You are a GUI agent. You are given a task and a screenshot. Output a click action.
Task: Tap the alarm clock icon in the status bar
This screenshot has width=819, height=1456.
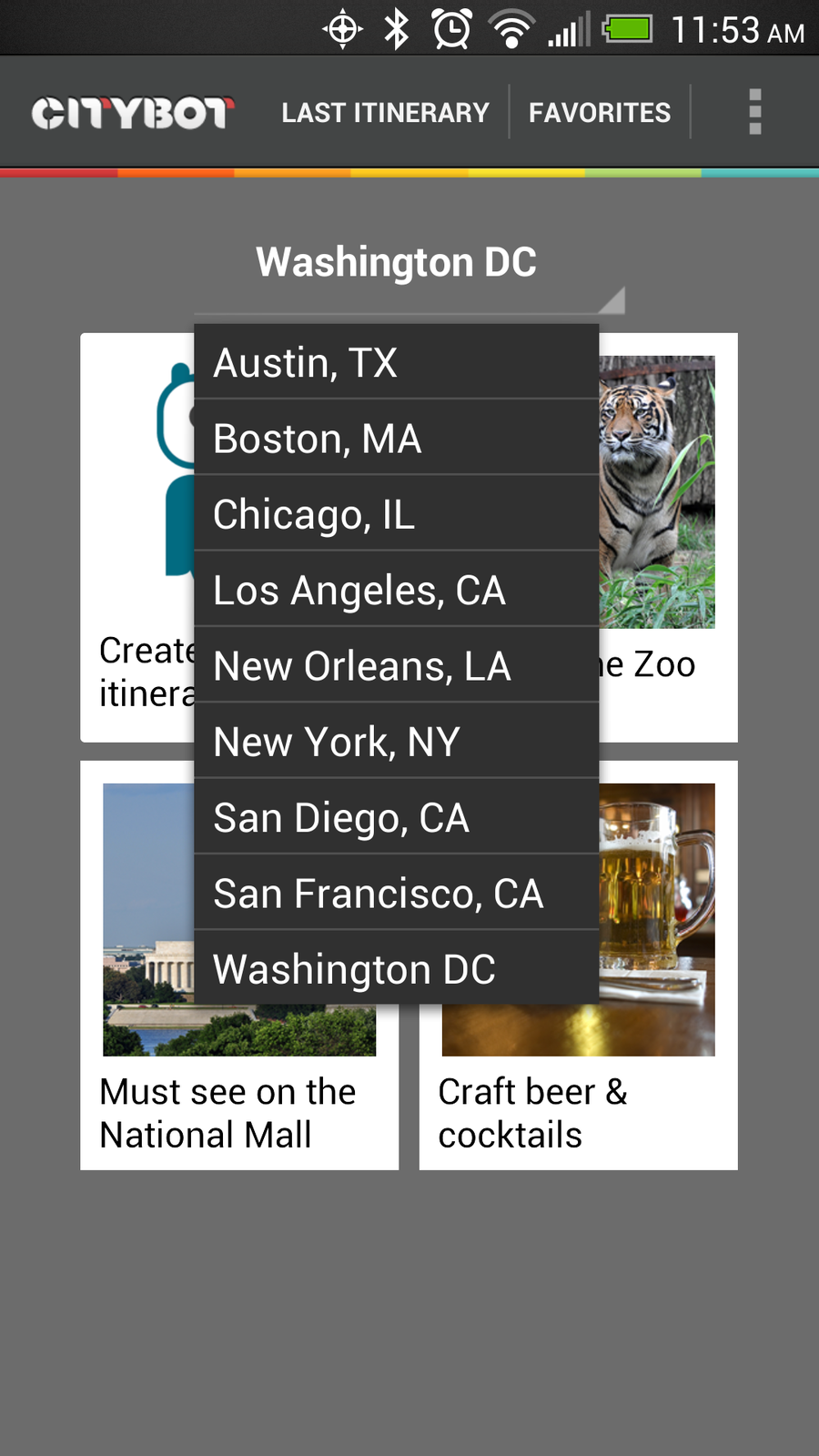click(x=448, y=27)
